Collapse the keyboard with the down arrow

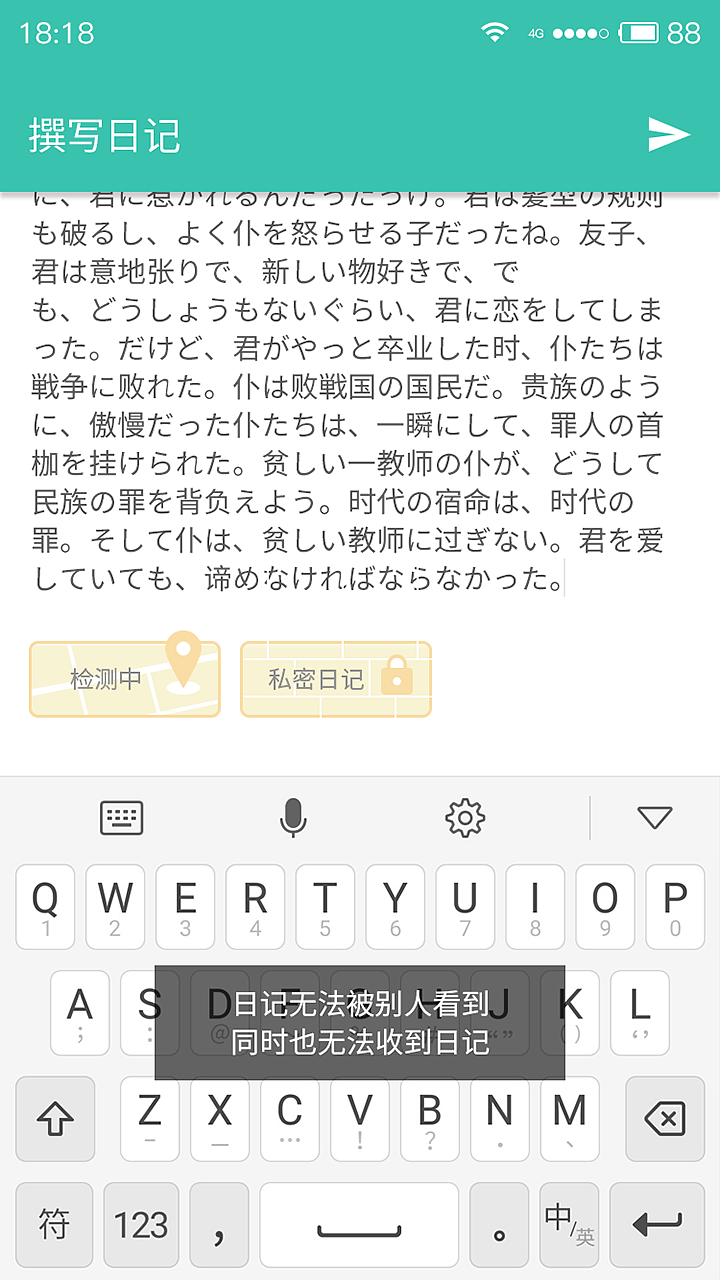click(x=655, y=816)
